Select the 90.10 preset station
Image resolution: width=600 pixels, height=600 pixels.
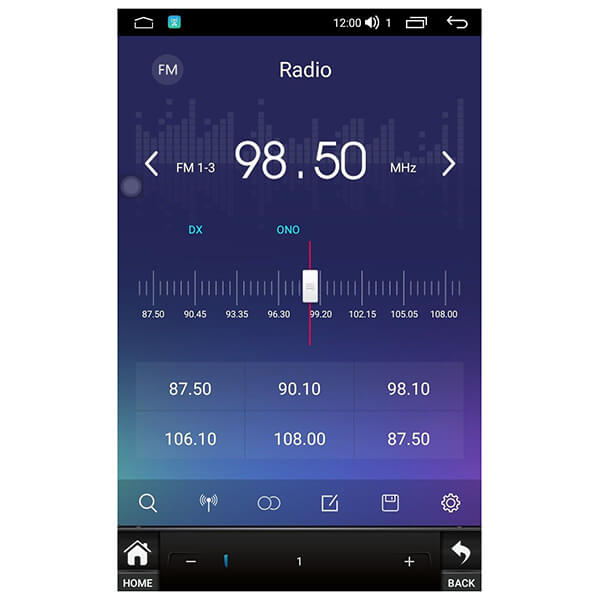pos(299,389)
